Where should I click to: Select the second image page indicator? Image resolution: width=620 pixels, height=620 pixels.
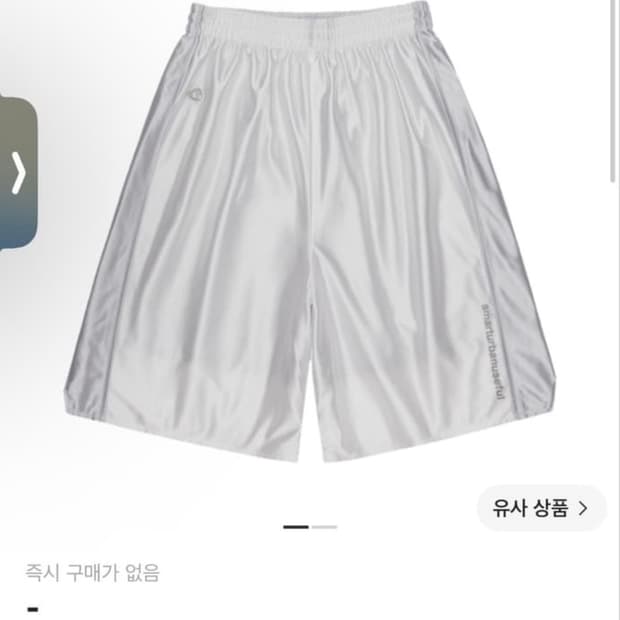click(x=324, y=527)
